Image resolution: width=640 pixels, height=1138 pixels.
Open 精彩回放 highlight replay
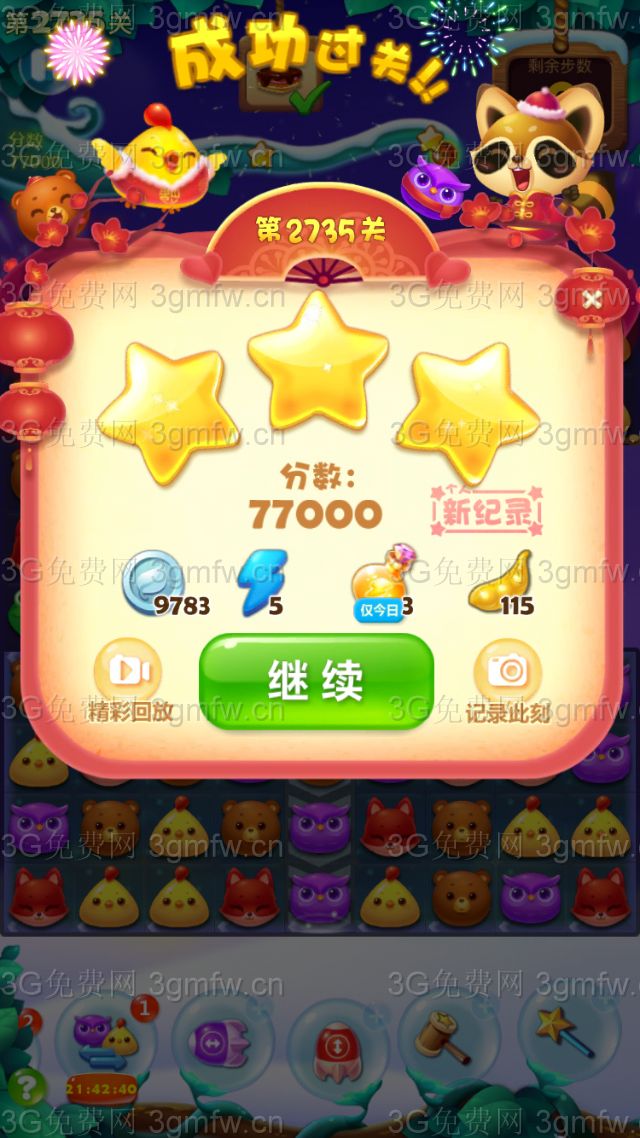128,672
